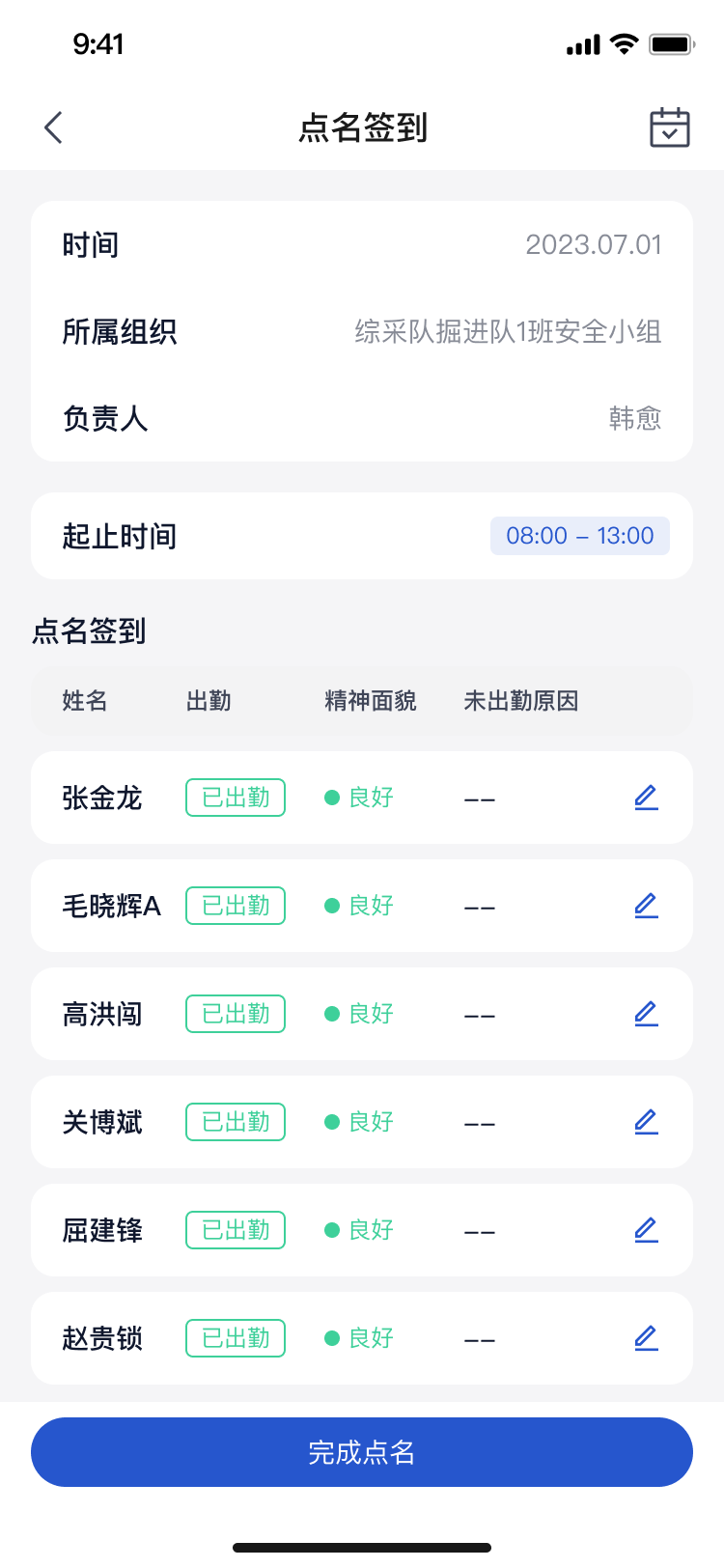Viewport: 724px width, 1568px height.
Task: Go back using the top-left arrow
Action: coord(53,127)
